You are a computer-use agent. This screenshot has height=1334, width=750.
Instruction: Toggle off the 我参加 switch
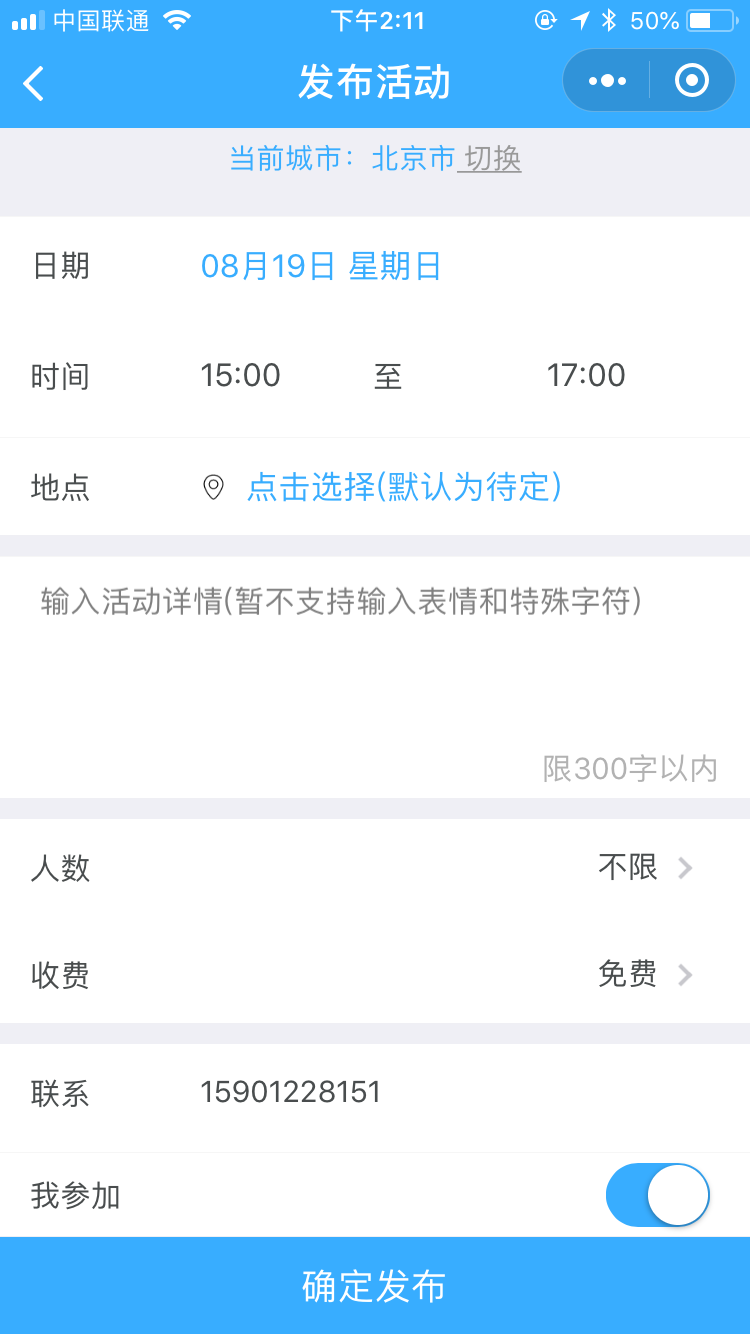pyautogui.click(x=657, y=1194)
